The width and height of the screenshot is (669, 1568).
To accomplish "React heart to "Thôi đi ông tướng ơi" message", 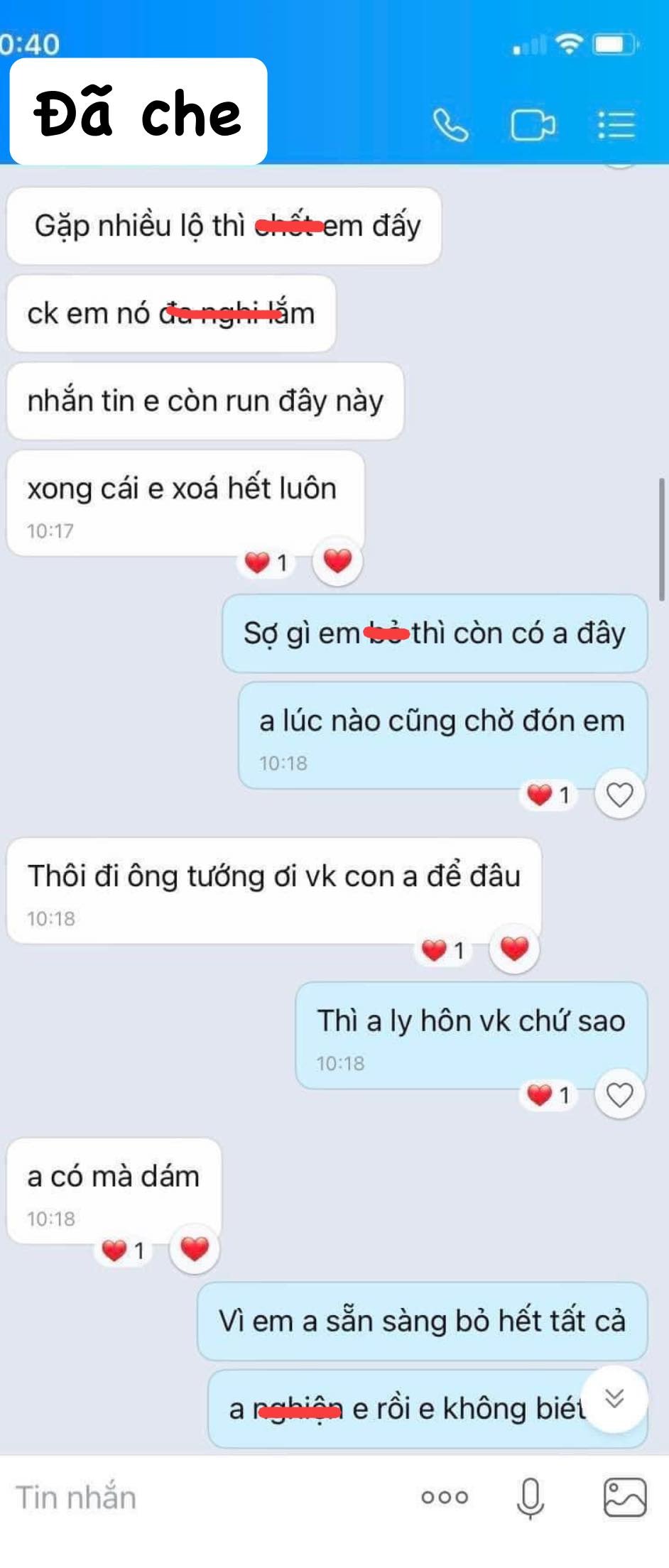I will coord(514,948).
